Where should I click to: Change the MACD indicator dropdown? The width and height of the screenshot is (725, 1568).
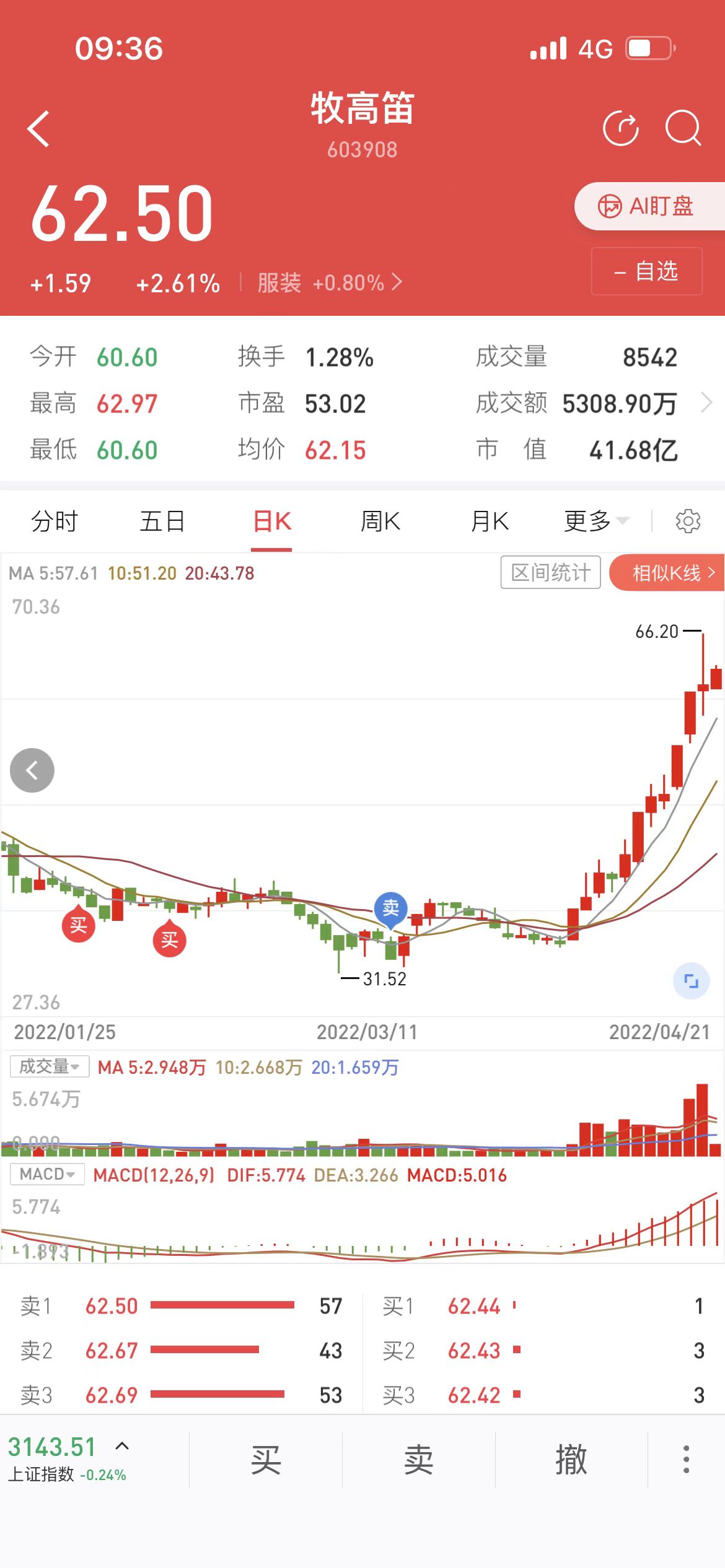click(x=47, y=1174)
